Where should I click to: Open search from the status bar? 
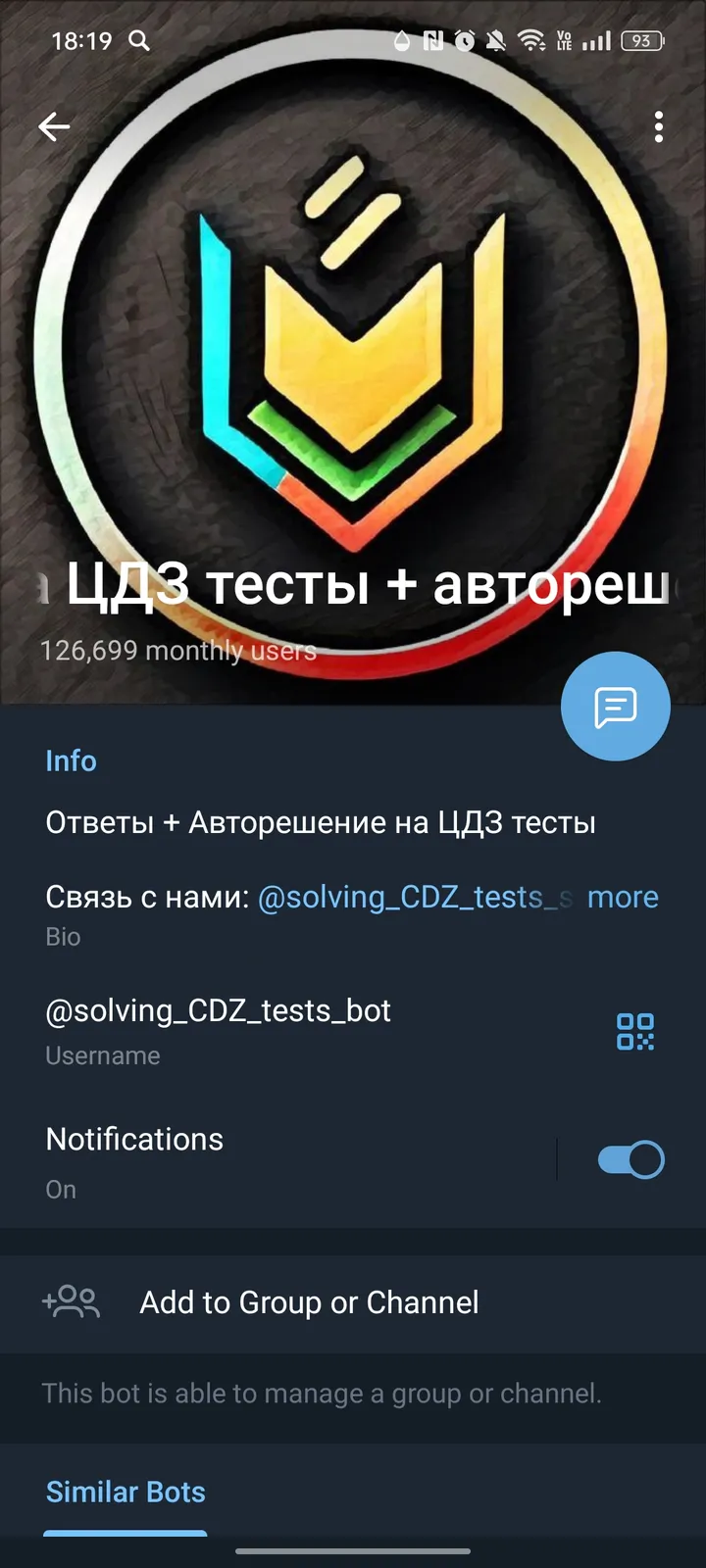pyautogui.click(x=138, y=41)
